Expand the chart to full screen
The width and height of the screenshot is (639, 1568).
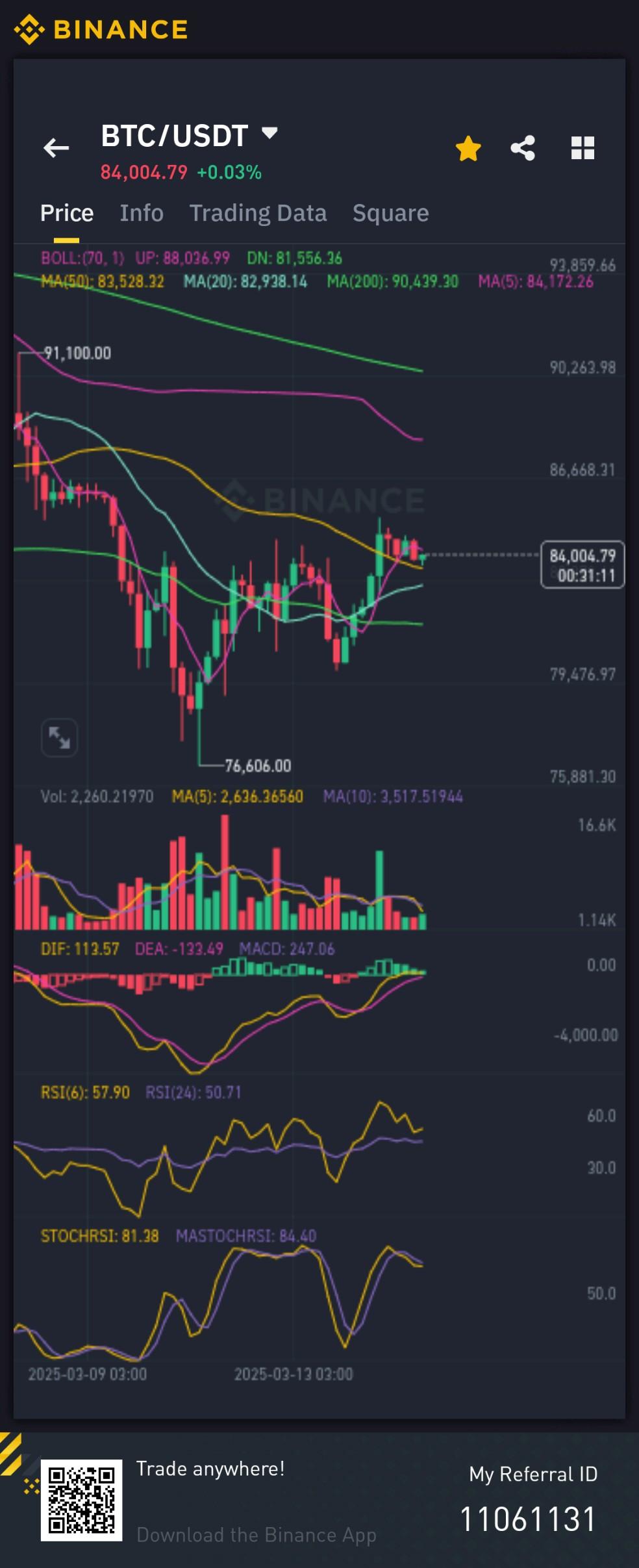coord(59,737)
